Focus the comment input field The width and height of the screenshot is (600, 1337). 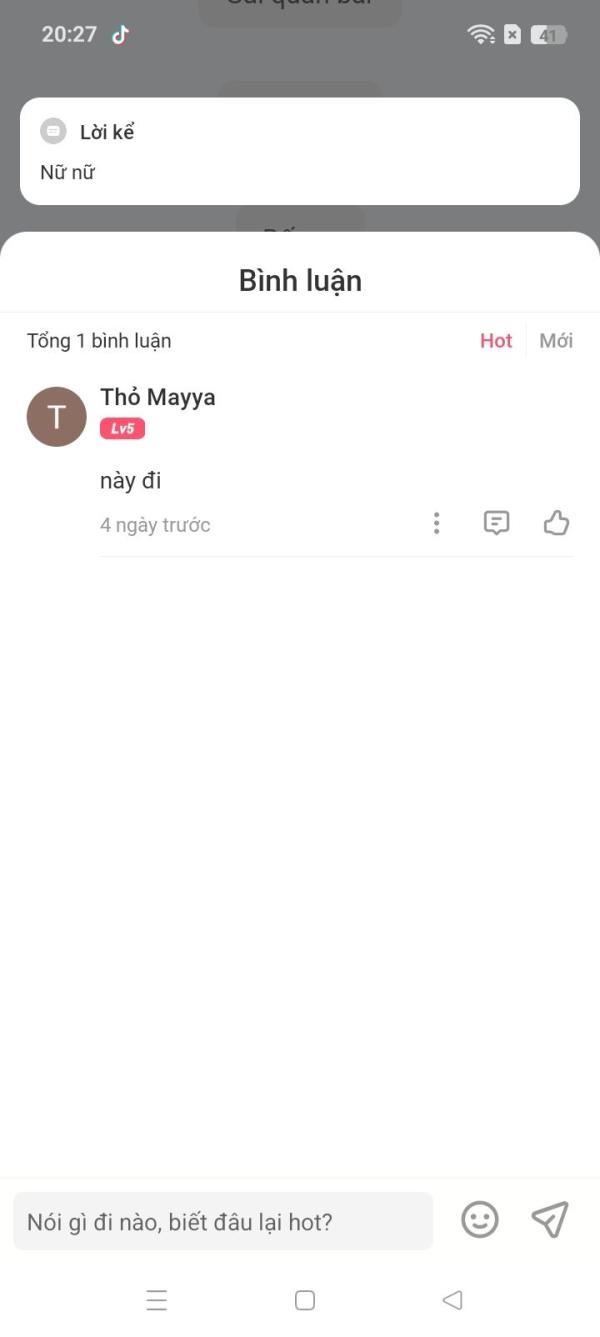tap(223, 1221)
